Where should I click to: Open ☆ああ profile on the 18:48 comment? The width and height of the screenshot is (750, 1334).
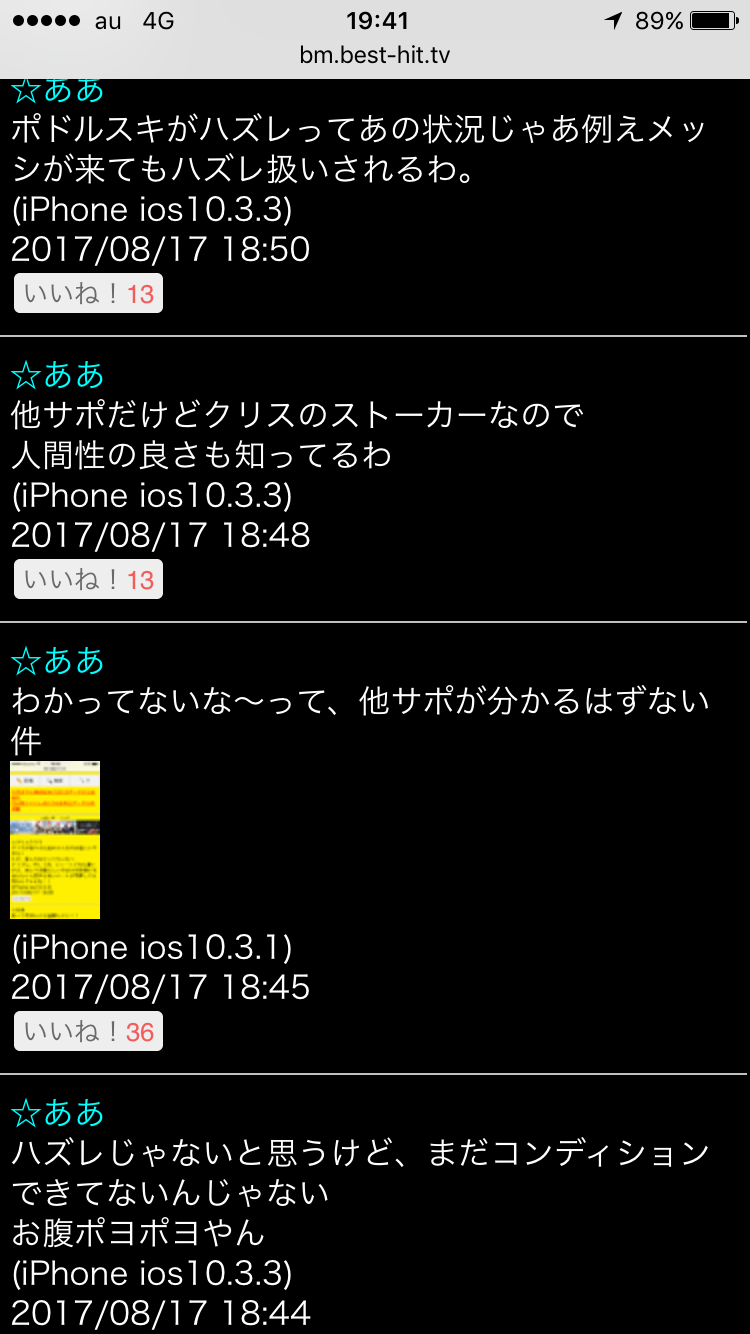pyautogui.click(x=58, y=375)
